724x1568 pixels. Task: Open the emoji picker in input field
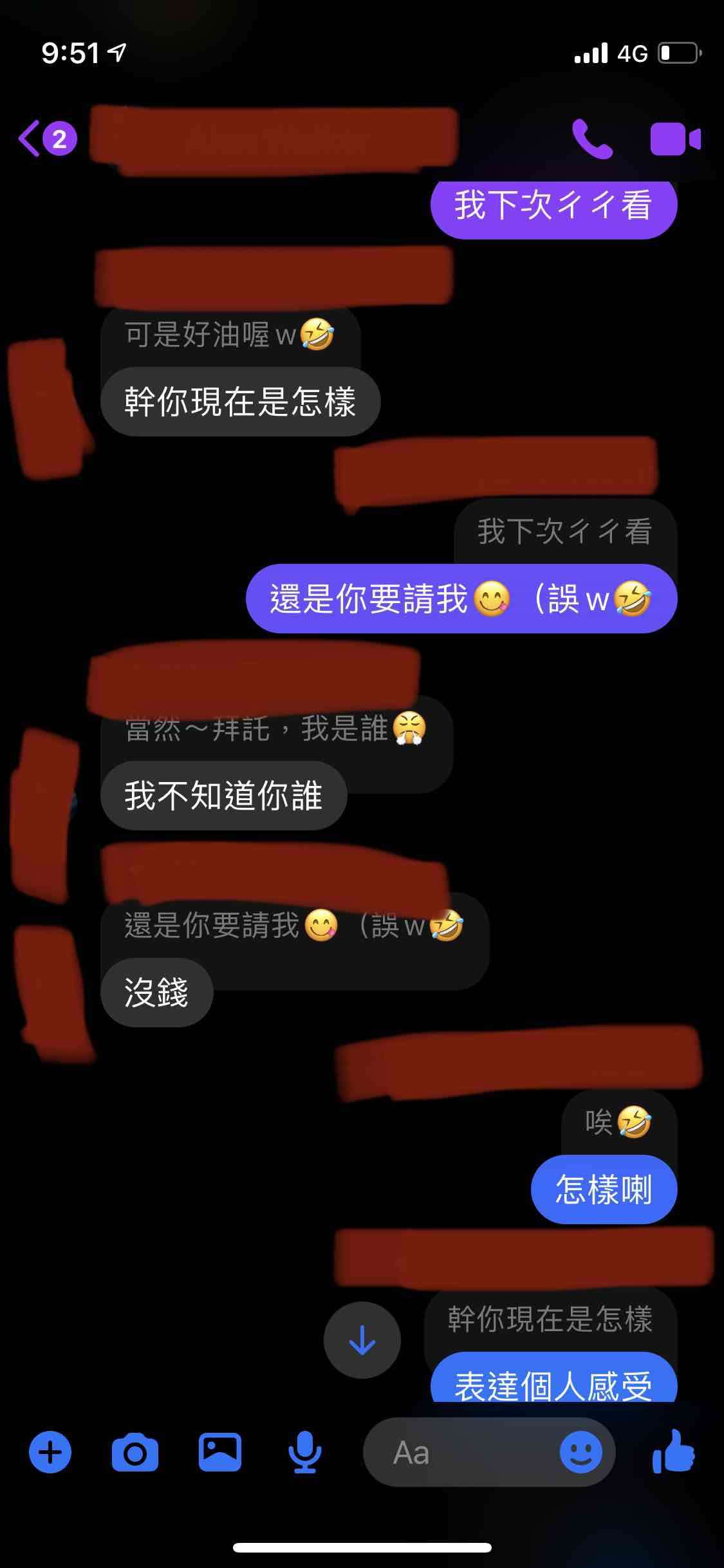pos(580,1452)
